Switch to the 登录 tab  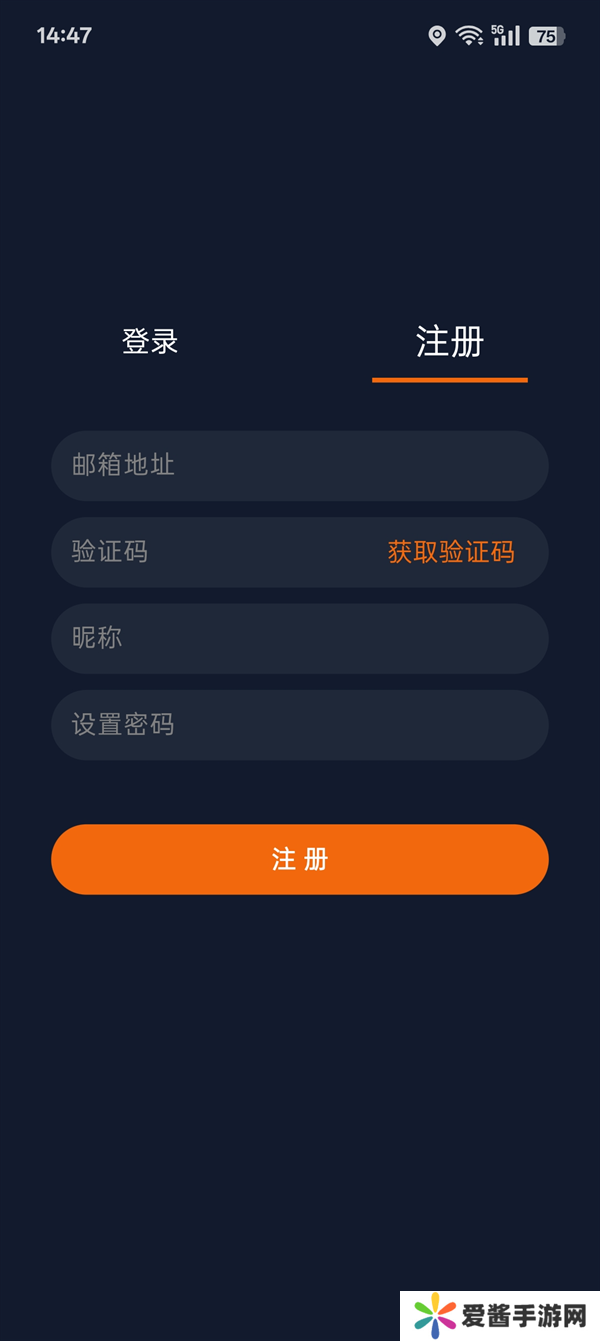pos(150,342)
